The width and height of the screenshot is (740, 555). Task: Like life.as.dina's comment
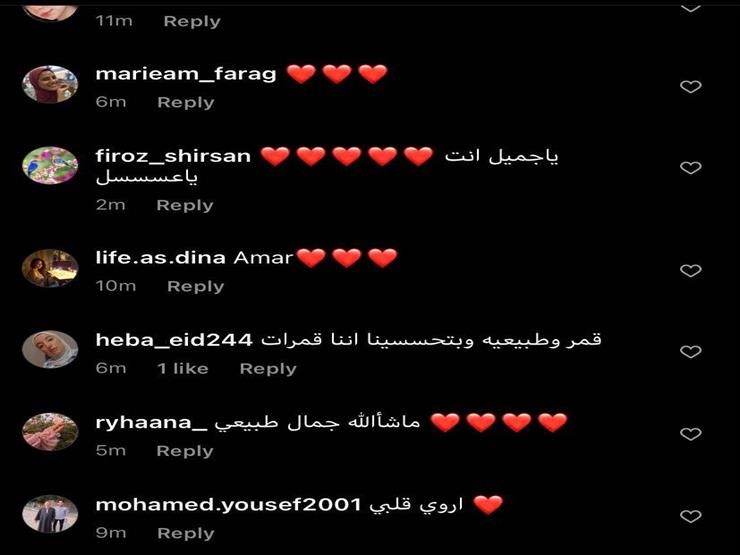pos(690,270)
